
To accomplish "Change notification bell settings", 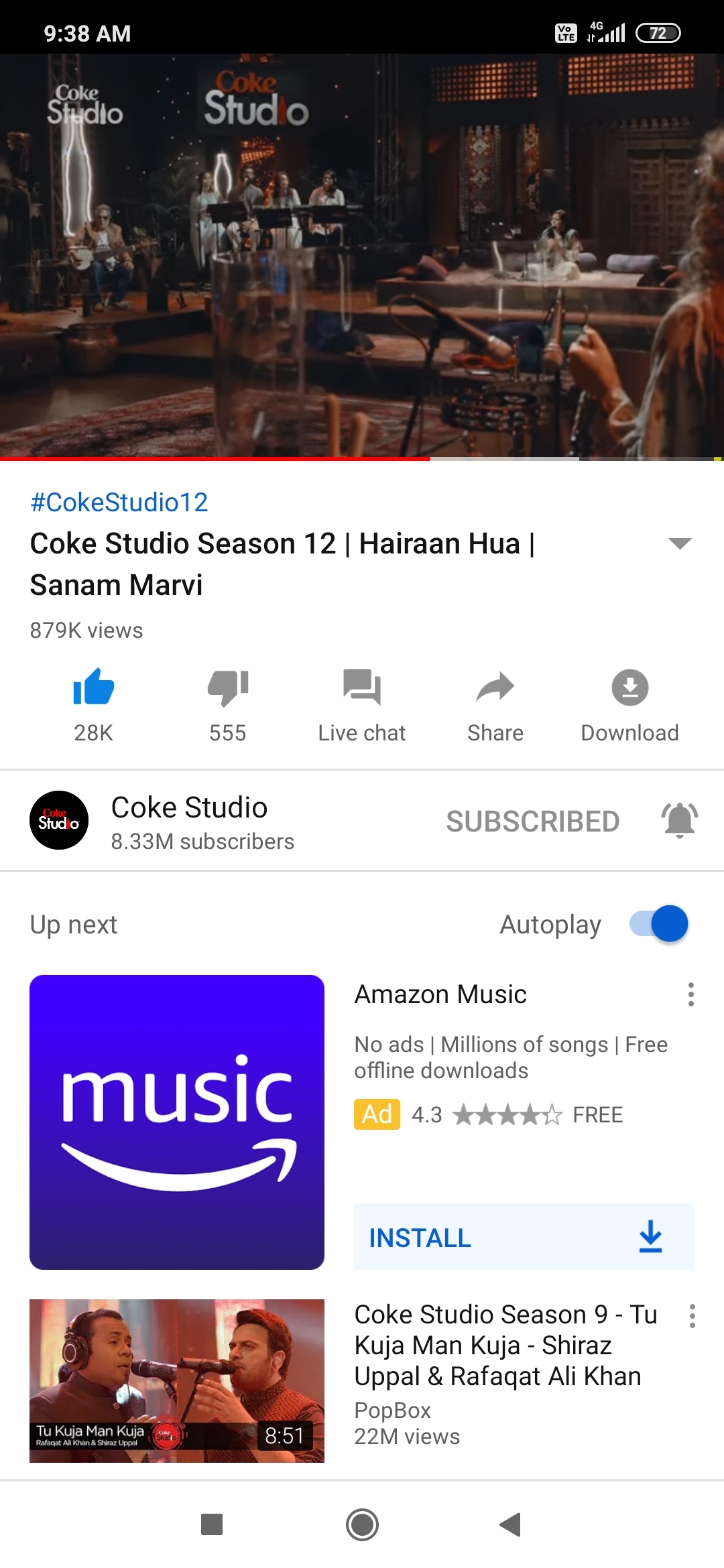I will (680, 820).
